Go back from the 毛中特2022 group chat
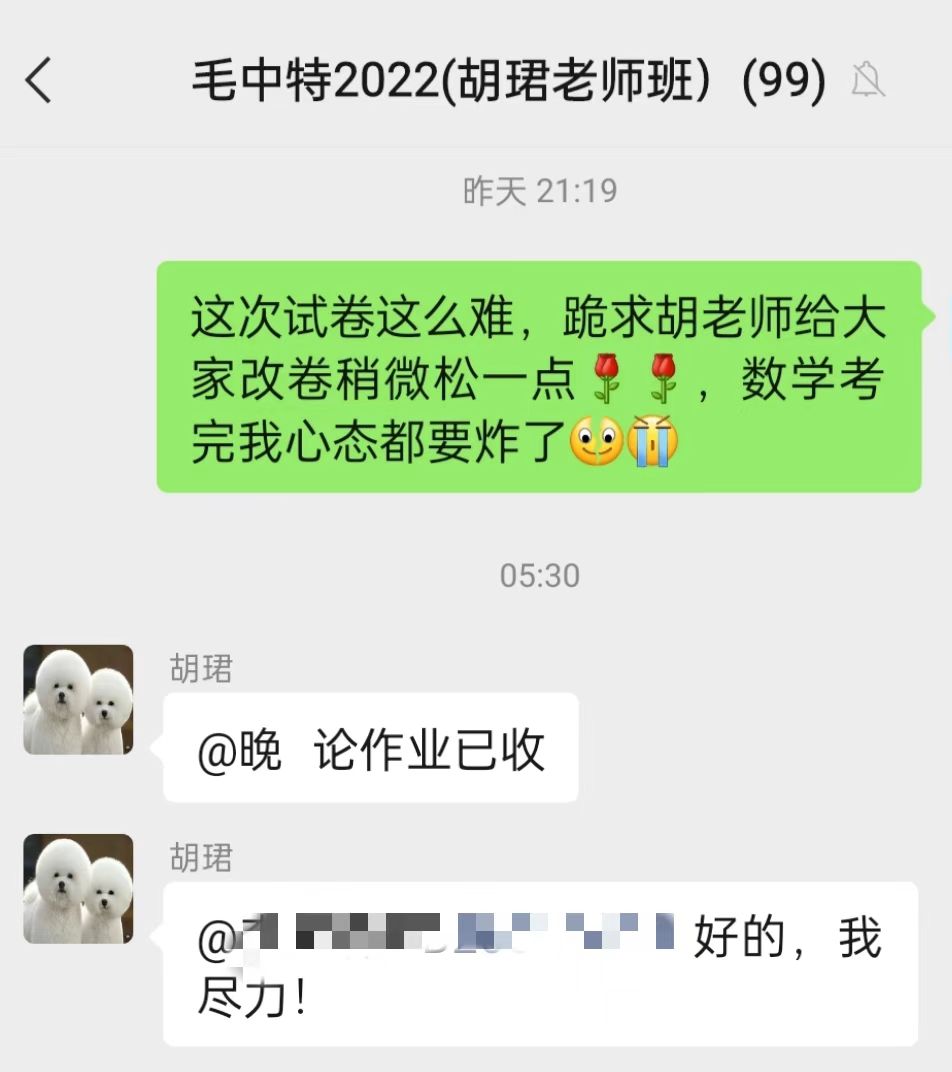952x1072 pixels. point(40,81)
